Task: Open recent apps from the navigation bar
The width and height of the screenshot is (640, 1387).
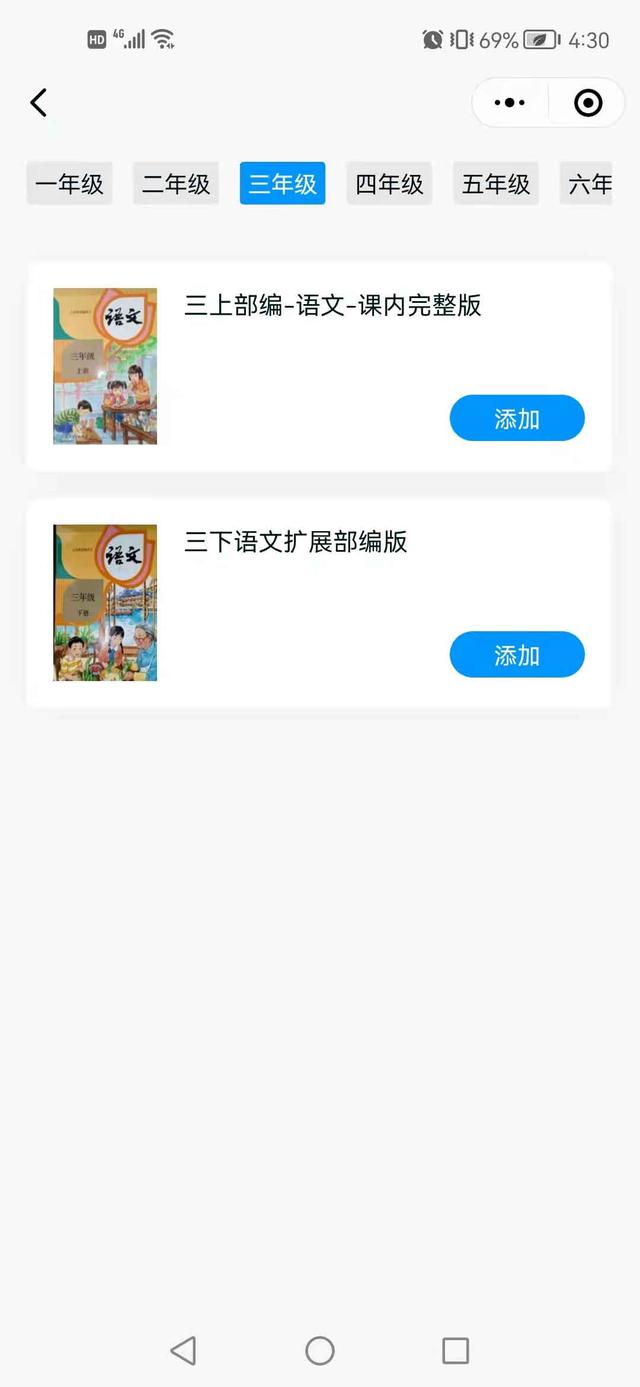Action: pyautogui.click(x=456, y=1351)
